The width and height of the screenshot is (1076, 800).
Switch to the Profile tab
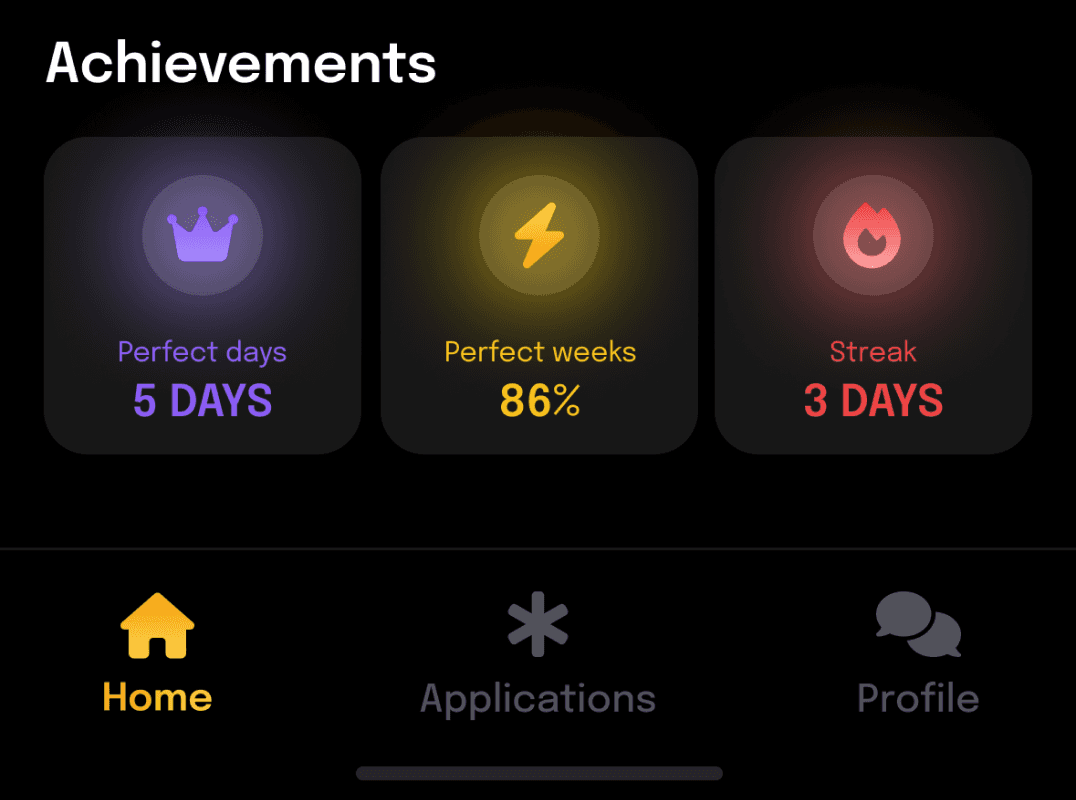[918, 654]
